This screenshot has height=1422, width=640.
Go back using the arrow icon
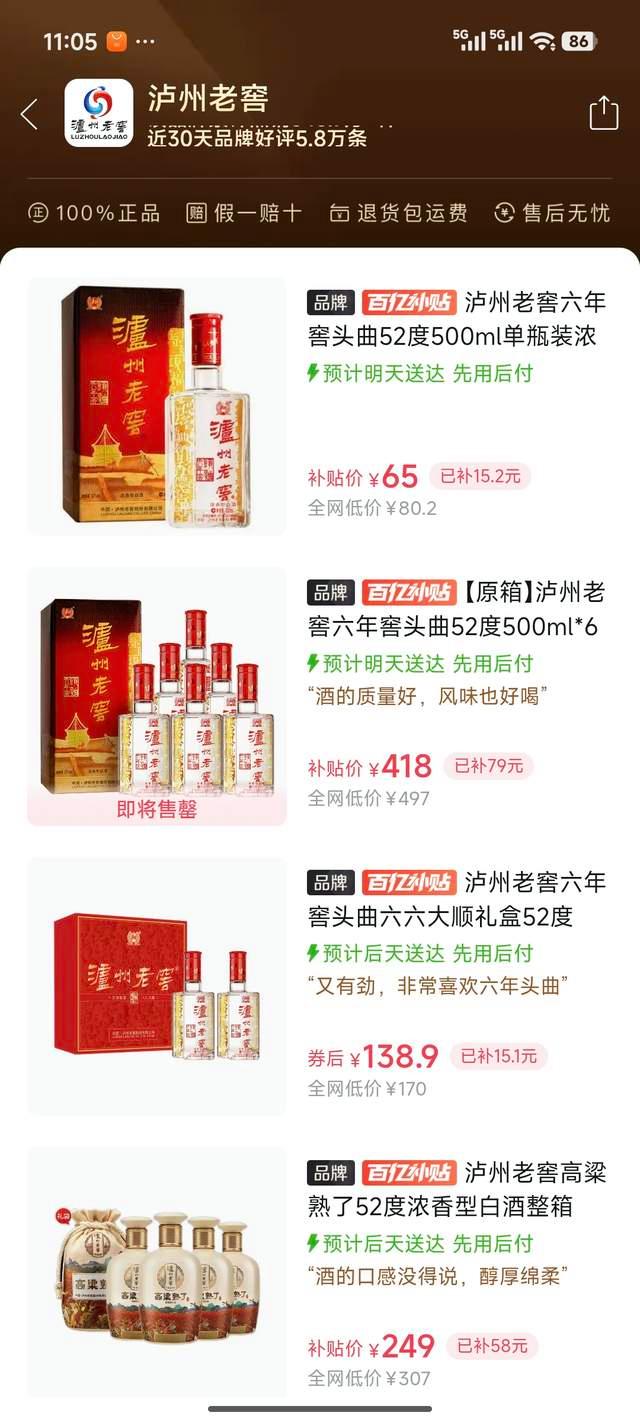pyautogui.click(x=29, y=114)
